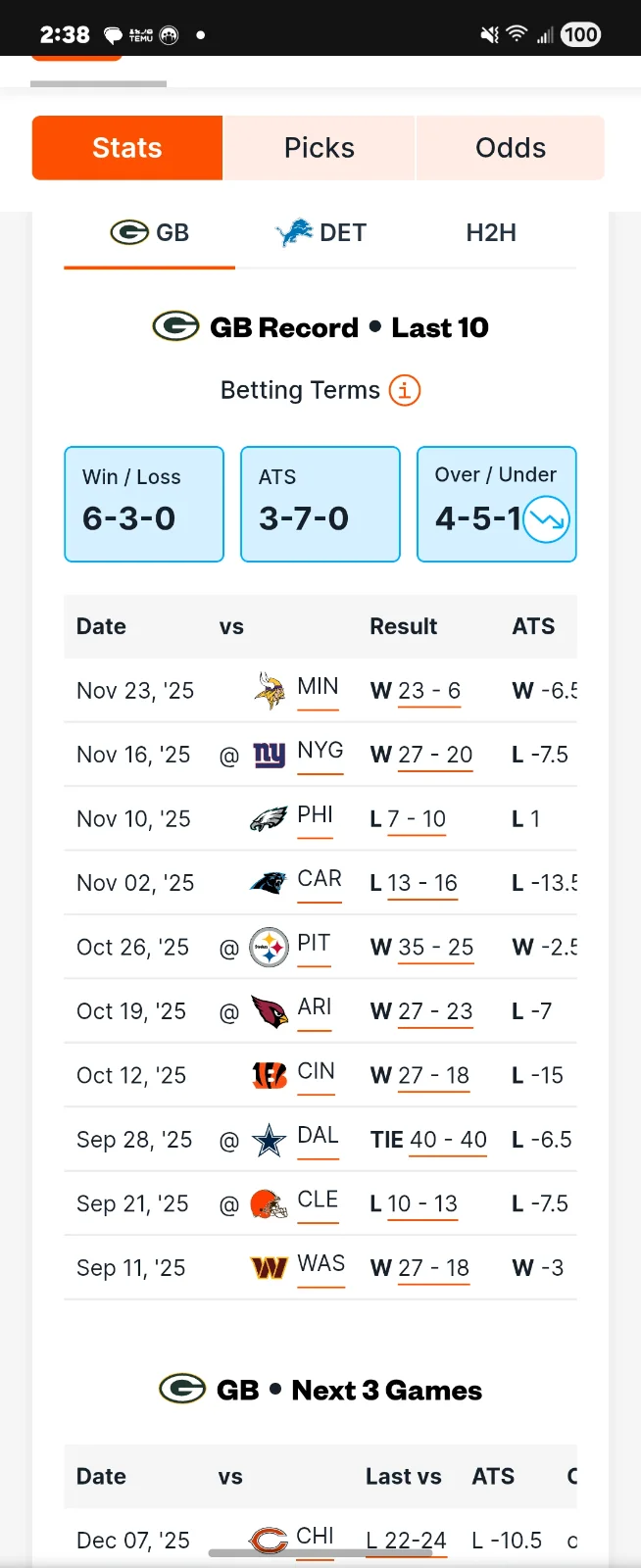Viewport: 641px width, 1568px height.
Task: Switch to the Picks tab
Action: [x=319, y=148]
